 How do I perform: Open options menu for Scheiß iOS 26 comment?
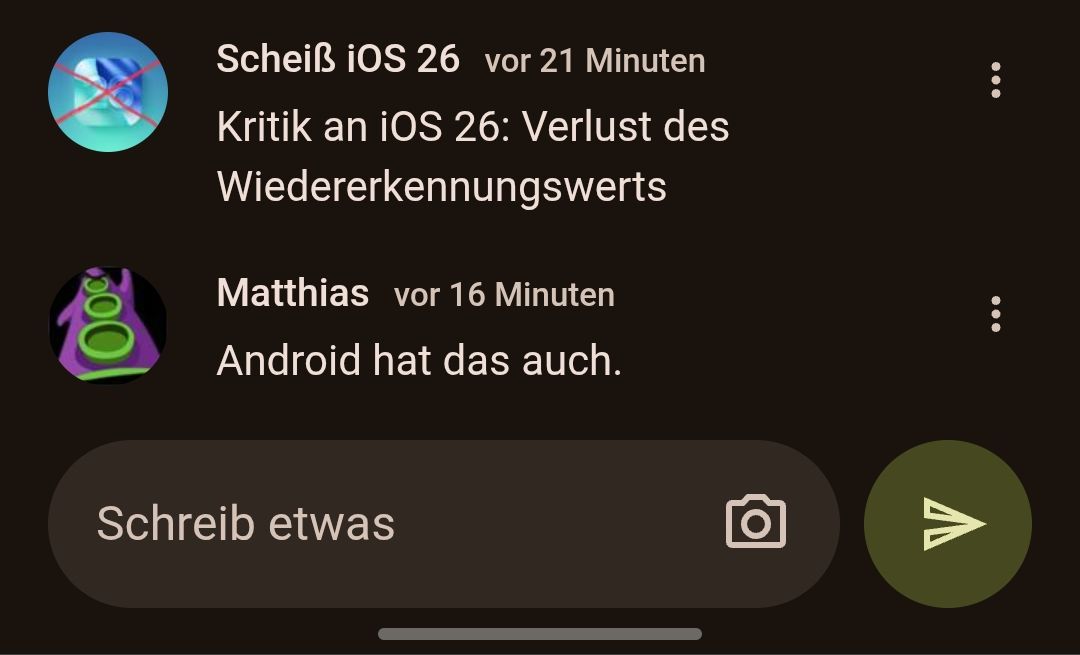(x=995, y=80)
